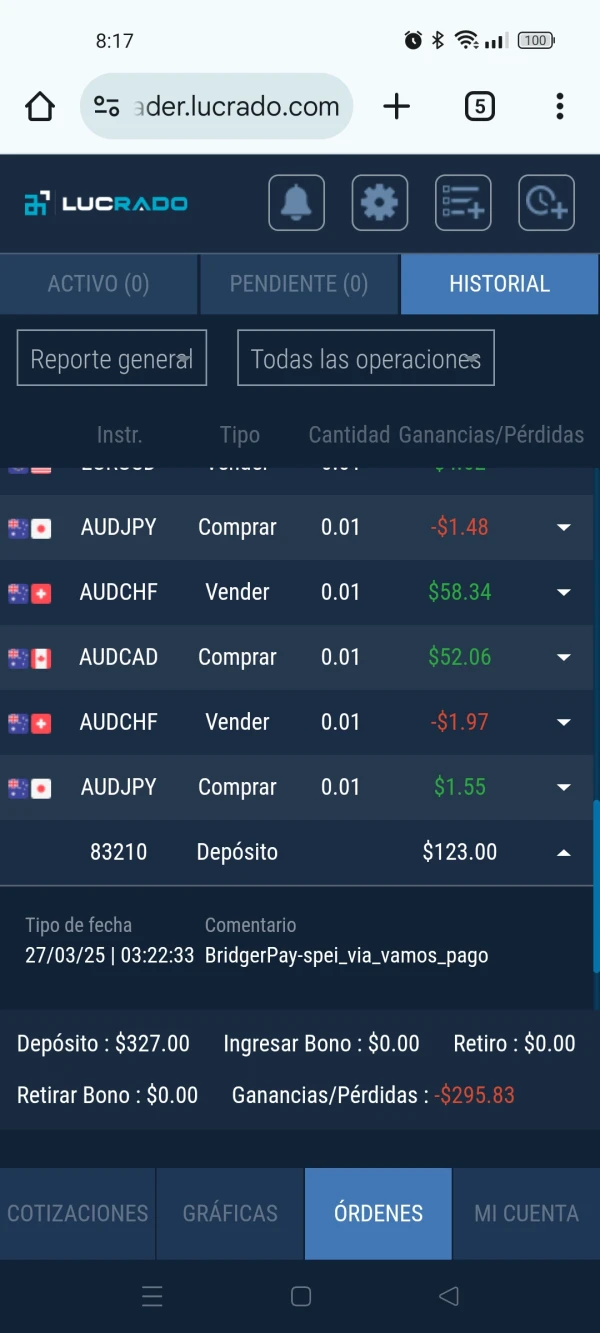The height and width of the screenshot is (1333, 600).
Task: Switch to the PENDIENTE (0) tab
Action: 299,284
